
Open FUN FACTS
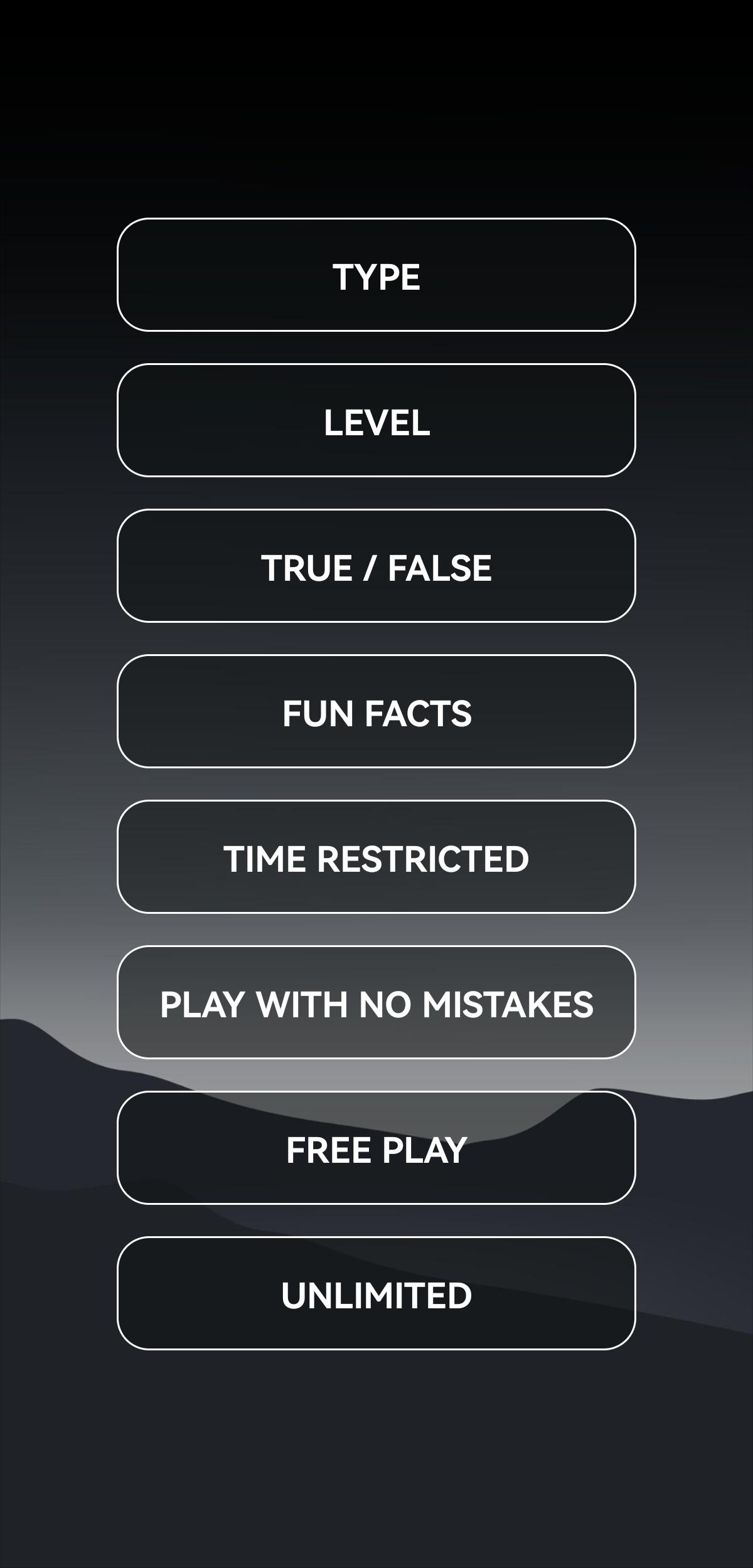click(376, 711)
